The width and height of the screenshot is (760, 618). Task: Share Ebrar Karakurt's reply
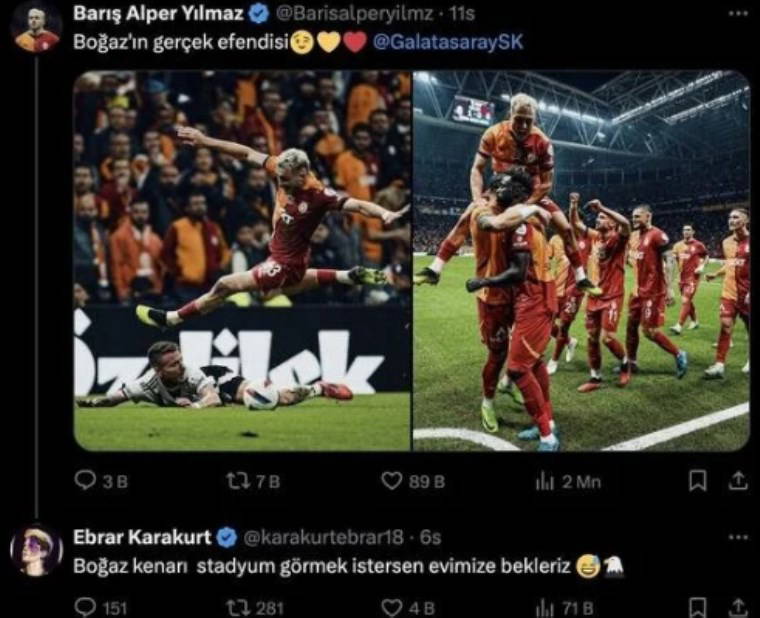(737, 607)
